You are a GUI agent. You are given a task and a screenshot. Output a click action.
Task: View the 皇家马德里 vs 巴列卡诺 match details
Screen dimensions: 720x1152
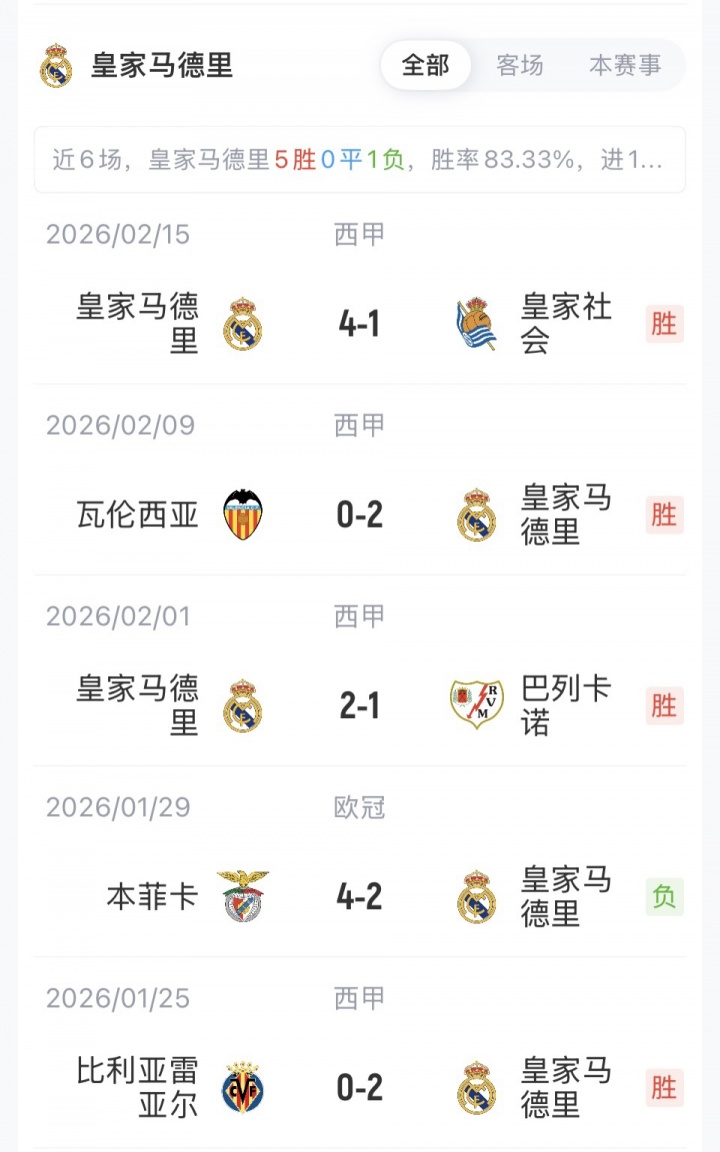pyautogui.click(x=359, y=706)
